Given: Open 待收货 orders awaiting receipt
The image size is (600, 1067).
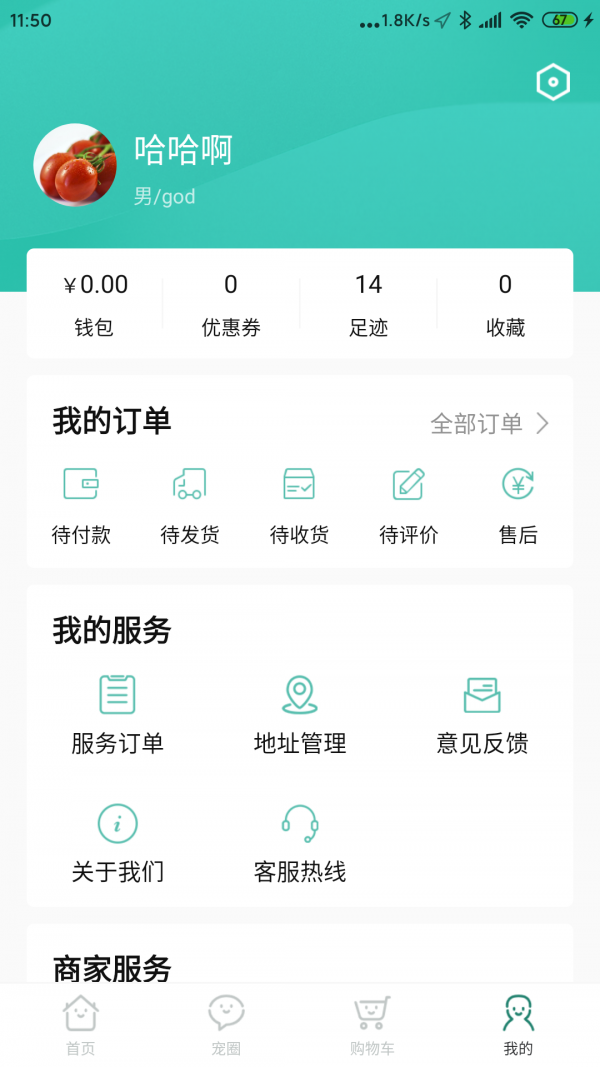Looking at the screenshot, I should coord(299,506).
